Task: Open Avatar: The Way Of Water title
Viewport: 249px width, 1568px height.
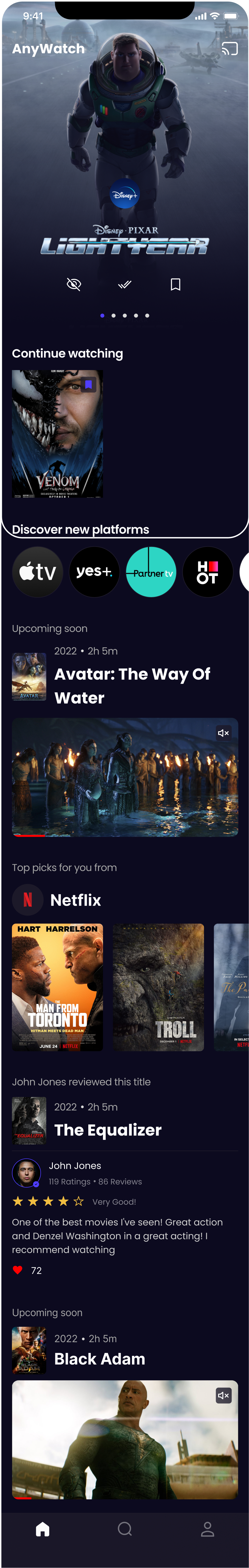Action: click(x=132, y=685)
